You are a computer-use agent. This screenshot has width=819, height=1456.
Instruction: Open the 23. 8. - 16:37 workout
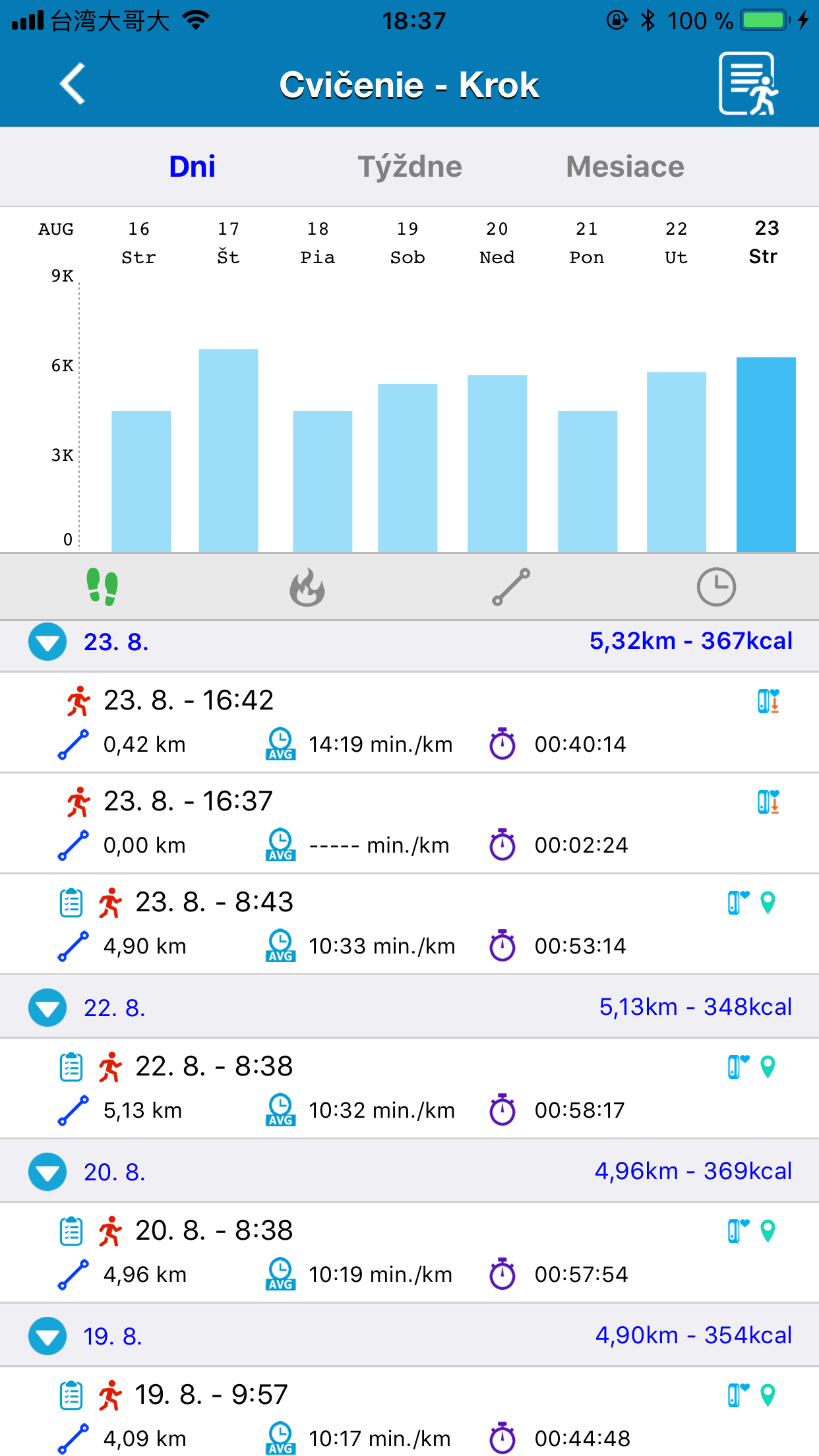point(409,824)
